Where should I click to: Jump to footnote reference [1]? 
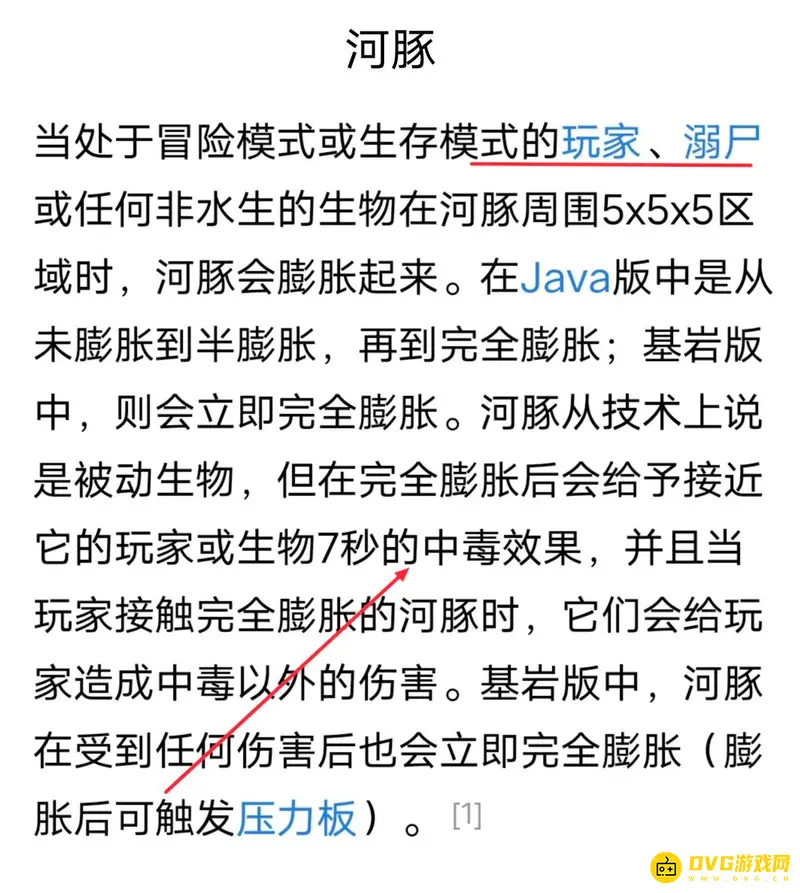(x=467, y=816)
